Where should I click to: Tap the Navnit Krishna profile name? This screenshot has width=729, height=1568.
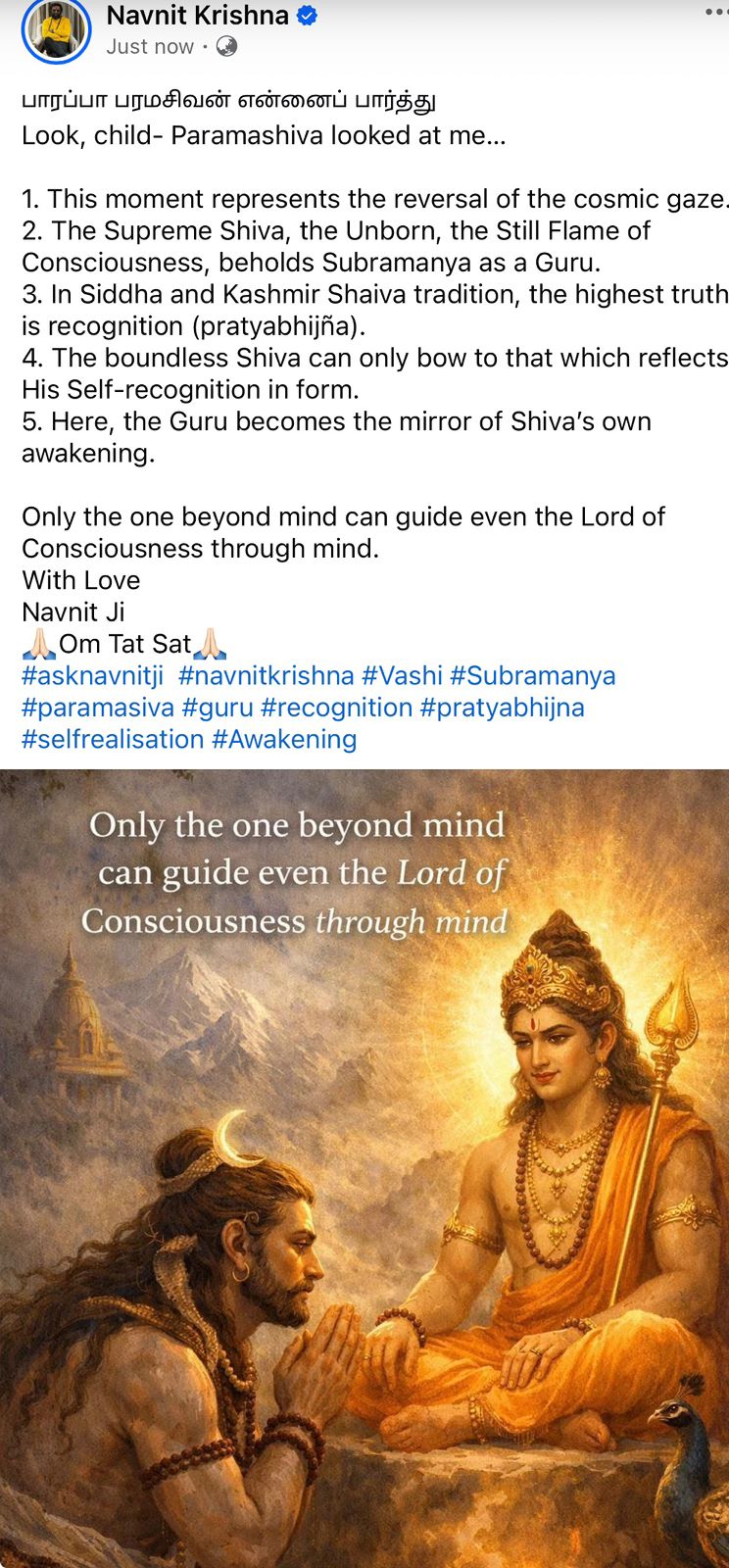(197, 16)
